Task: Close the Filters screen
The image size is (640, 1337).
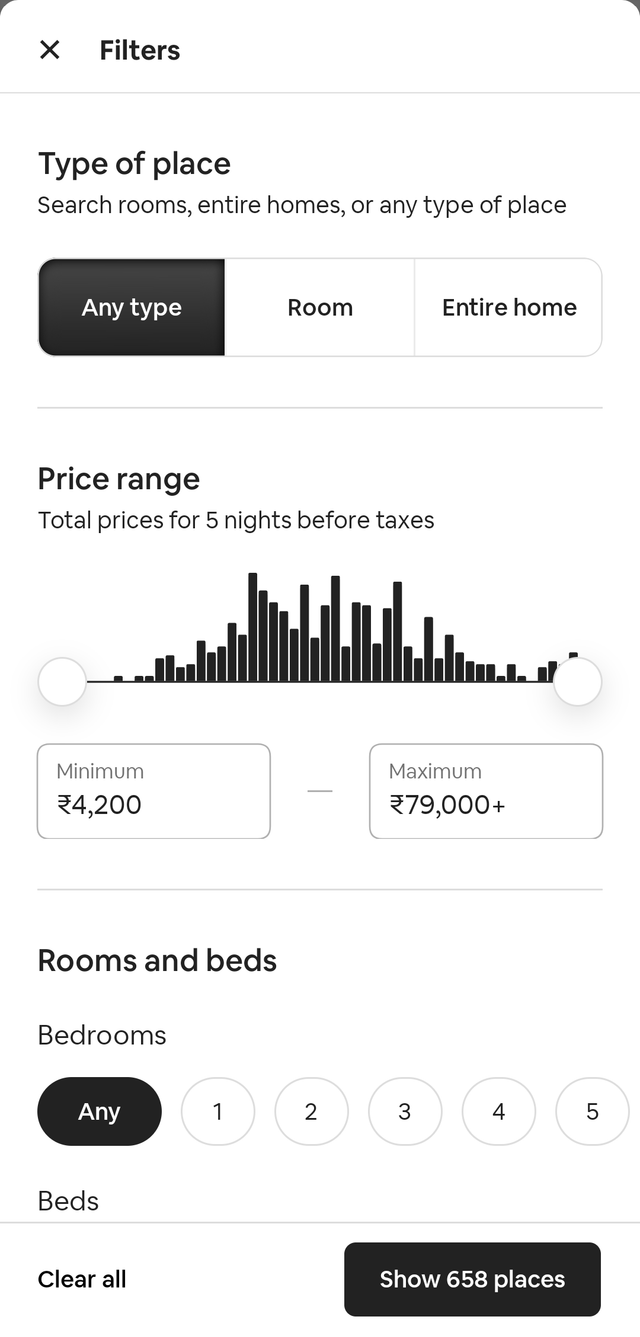Action: tap(49, 50)
